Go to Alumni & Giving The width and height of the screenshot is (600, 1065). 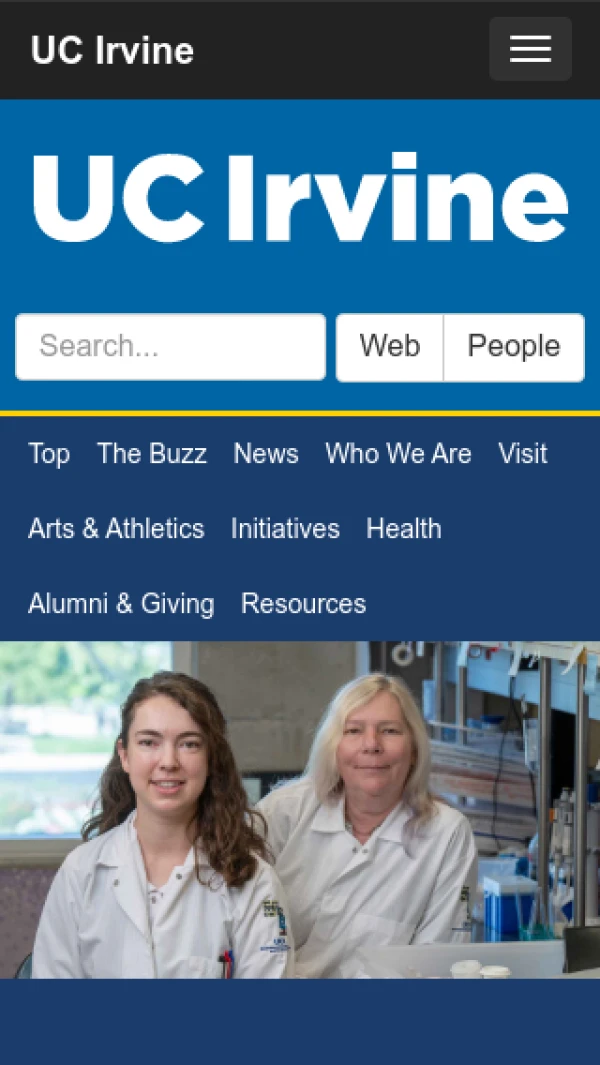point(121,604)
